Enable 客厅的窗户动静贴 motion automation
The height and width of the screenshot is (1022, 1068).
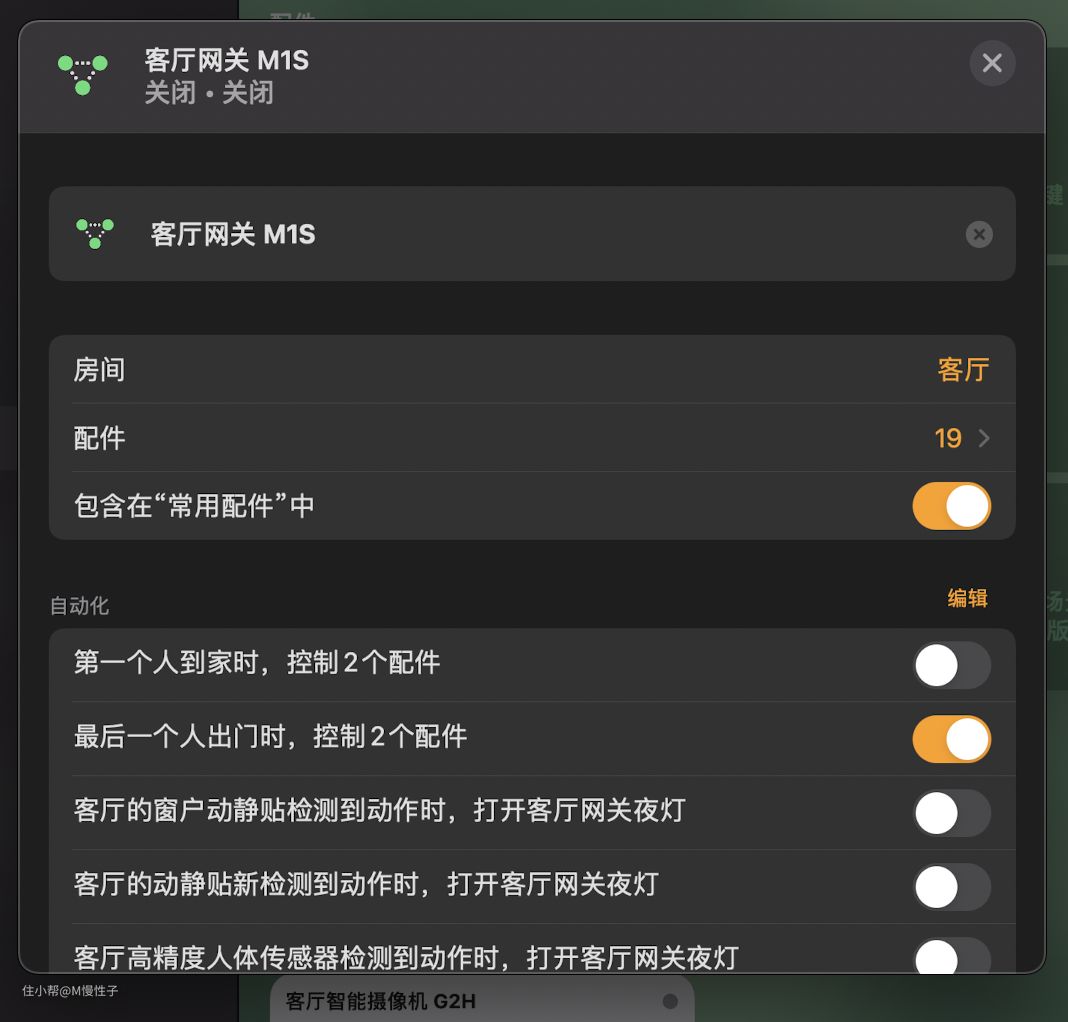pyautogui.click(x=951, y=813)
